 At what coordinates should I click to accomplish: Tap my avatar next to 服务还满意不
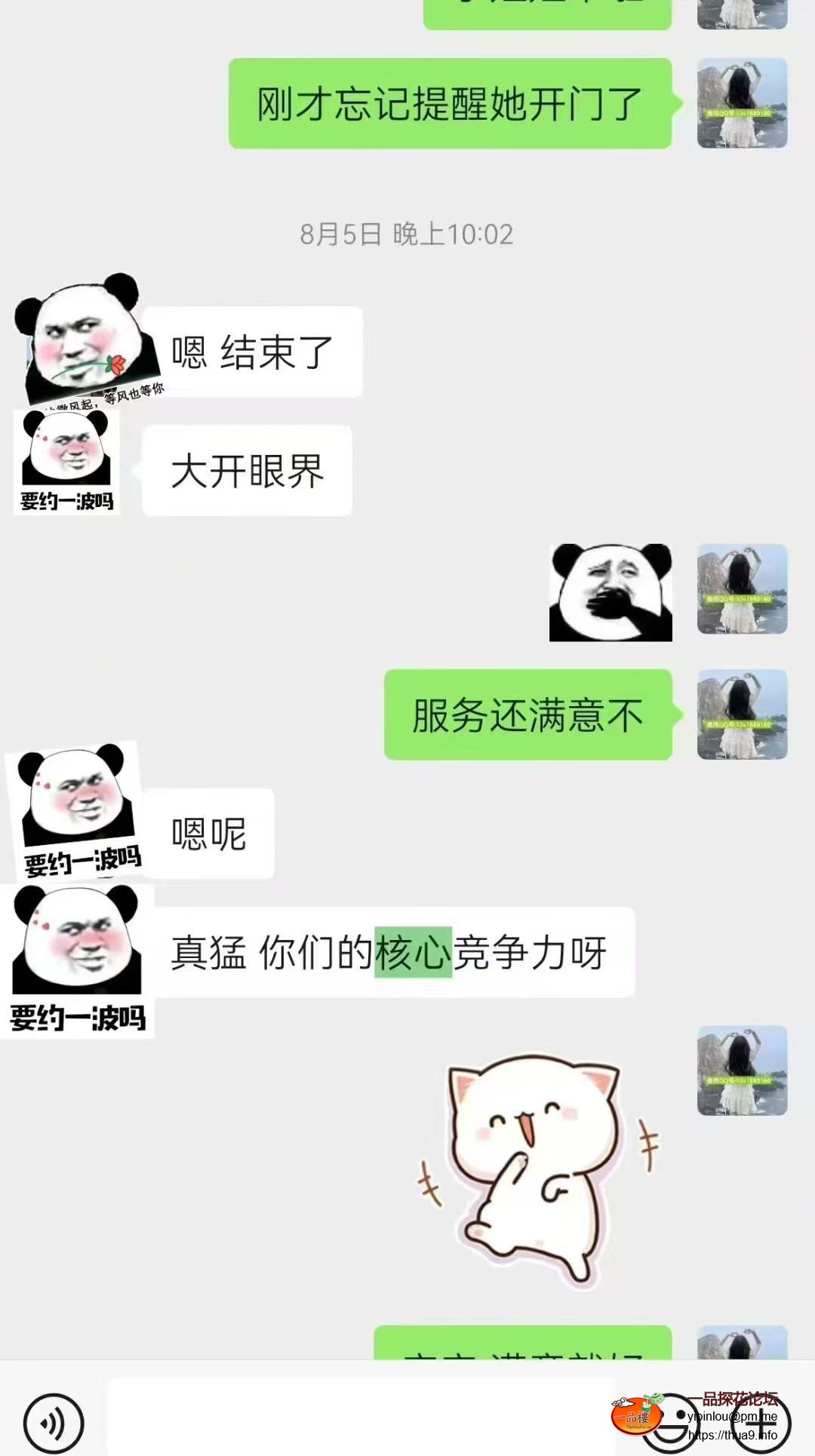tap(742, 714)
